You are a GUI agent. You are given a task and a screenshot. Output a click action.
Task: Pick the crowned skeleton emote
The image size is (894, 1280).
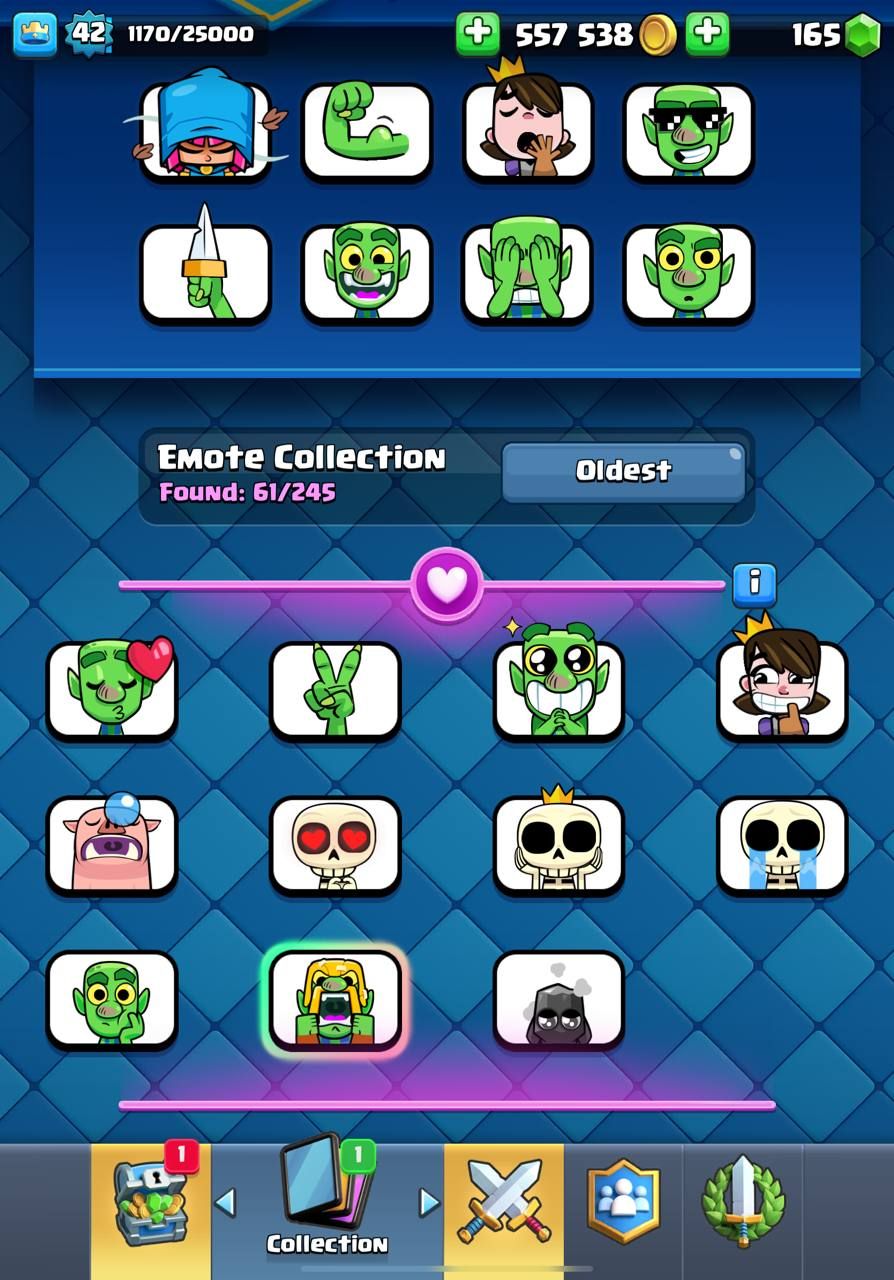[558, 844]
